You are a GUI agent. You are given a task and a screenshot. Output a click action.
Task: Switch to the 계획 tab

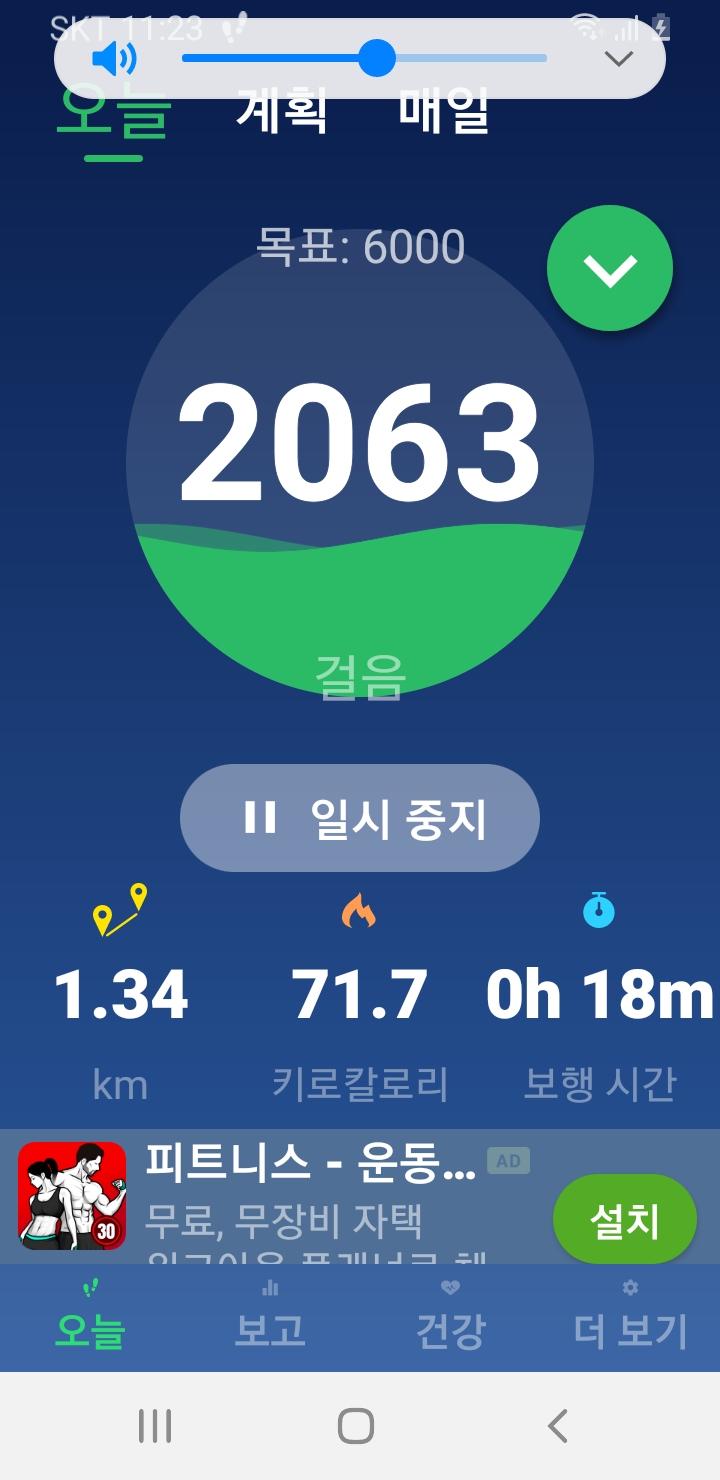282,112
